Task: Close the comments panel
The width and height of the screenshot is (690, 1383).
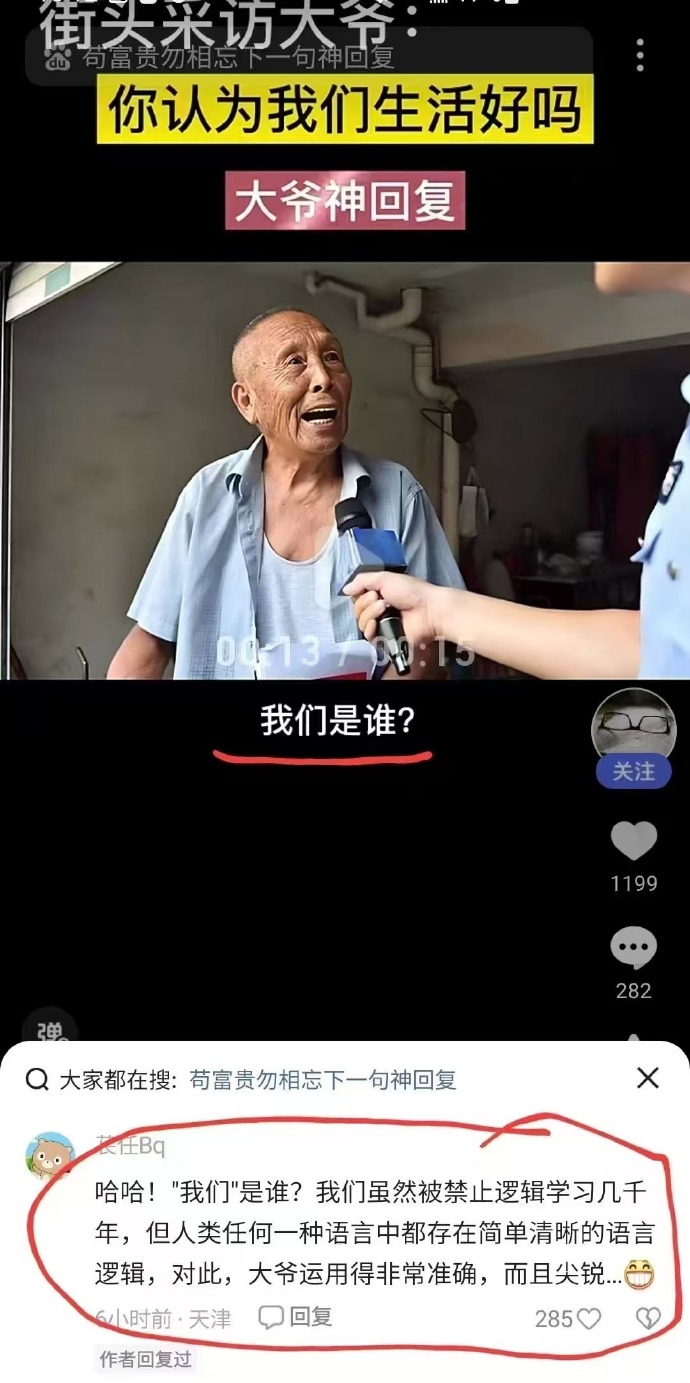Action: (x=648, y=1078)
